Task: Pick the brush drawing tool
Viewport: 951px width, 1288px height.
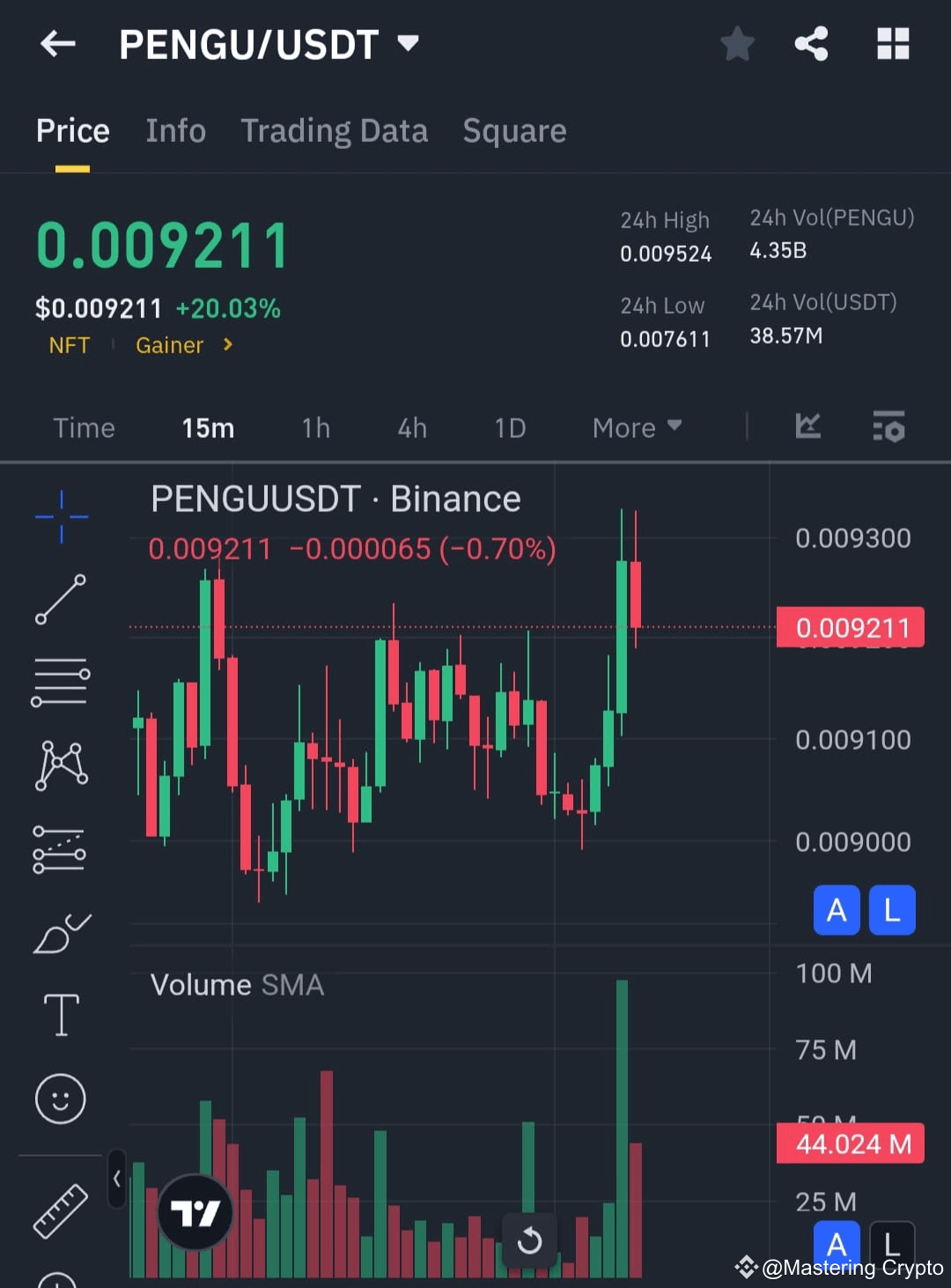Action: tap(61, 934)
